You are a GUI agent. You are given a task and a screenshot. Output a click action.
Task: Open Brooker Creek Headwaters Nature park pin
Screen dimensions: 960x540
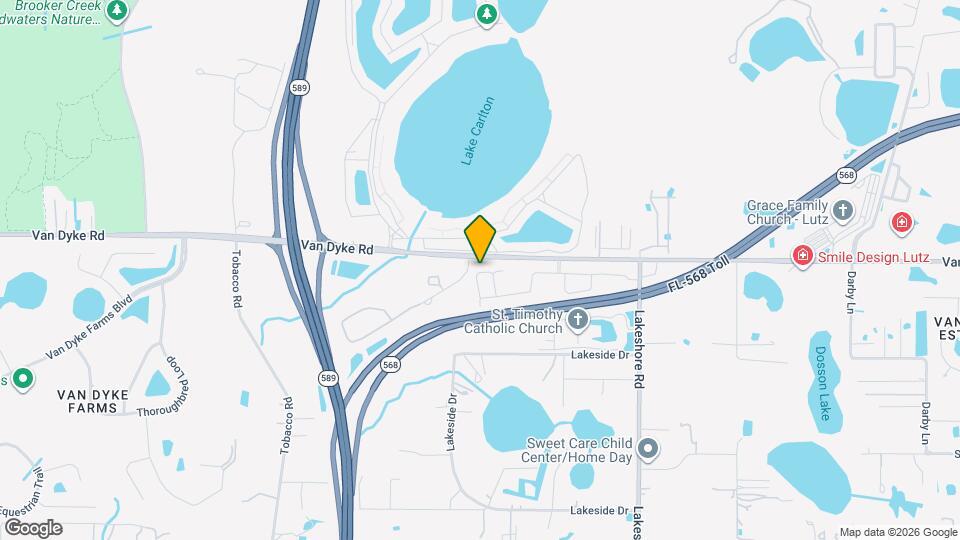pyautogui.click(x=118, y=10)
